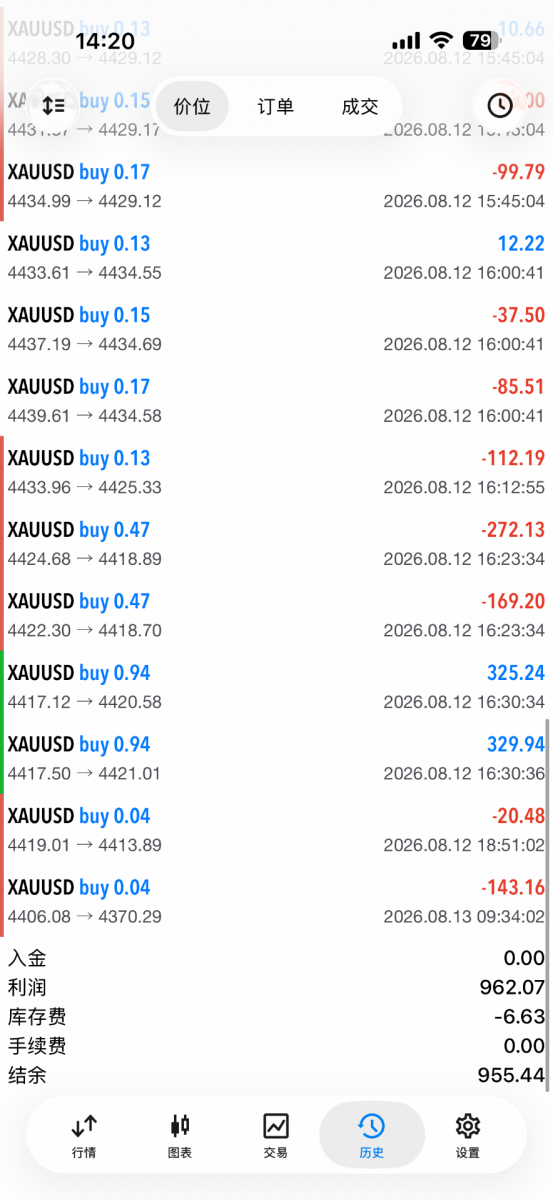Open the 设置 tab

click(x=468, y=1137)
